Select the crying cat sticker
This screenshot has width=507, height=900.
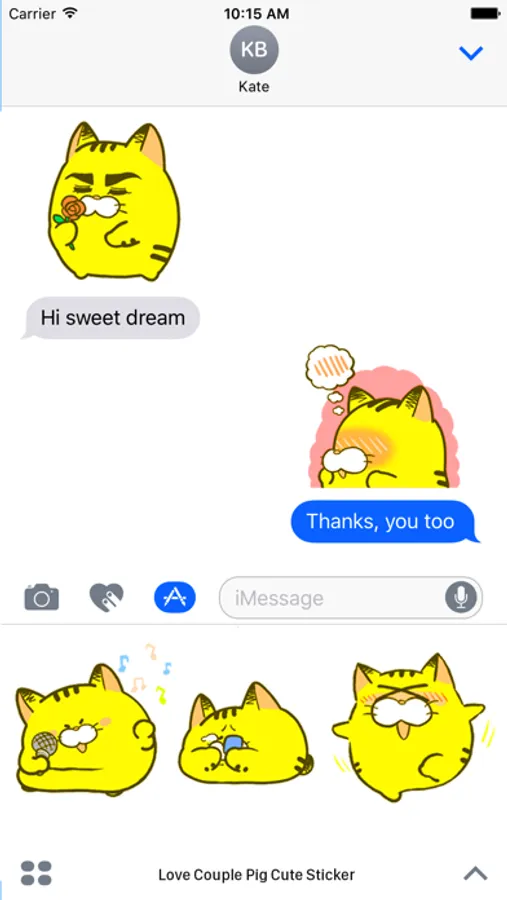click(x=246, y=735)
